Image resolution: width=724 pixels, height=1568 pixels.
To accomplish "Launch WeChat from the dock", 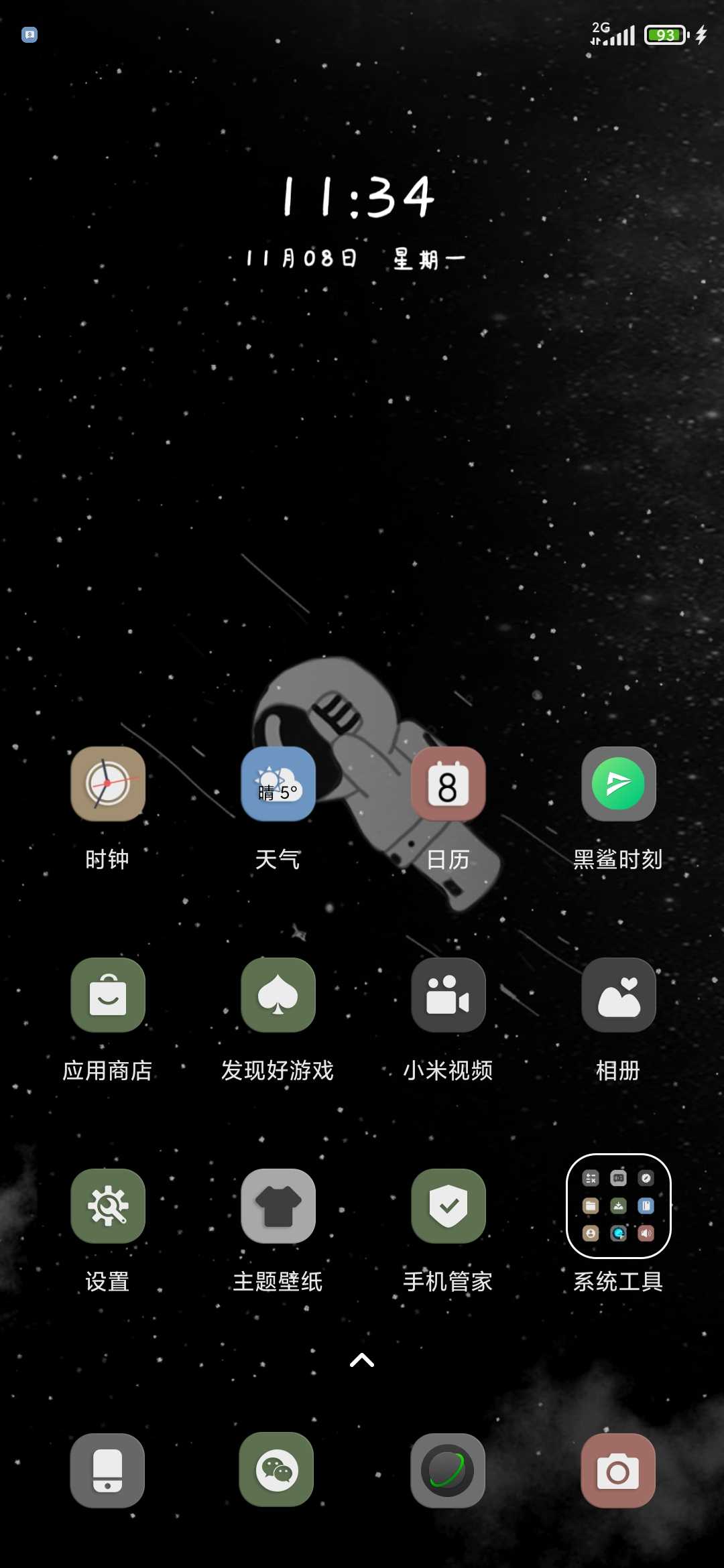I will pyautogui.click(x=277, y=1469).
